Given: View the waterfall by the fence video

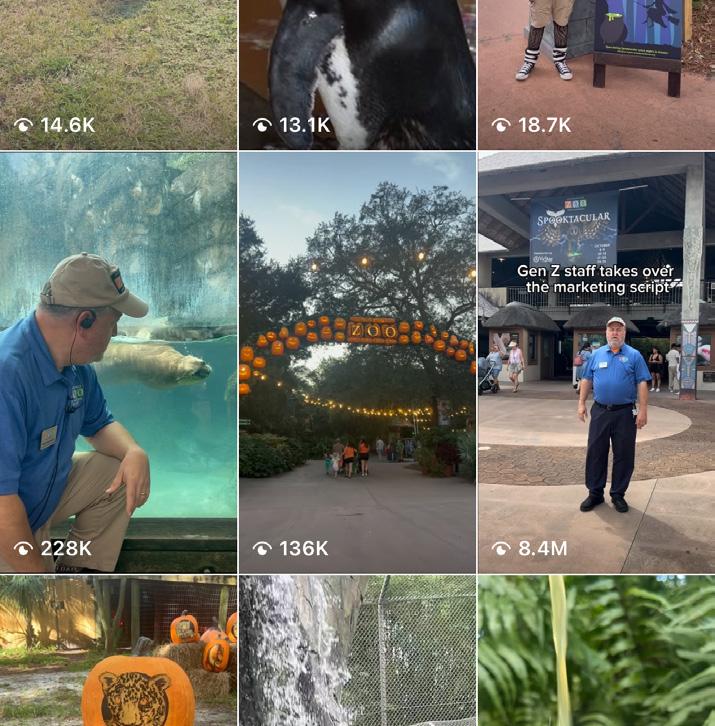Looking at the screenshot, I should pos(357,652).
